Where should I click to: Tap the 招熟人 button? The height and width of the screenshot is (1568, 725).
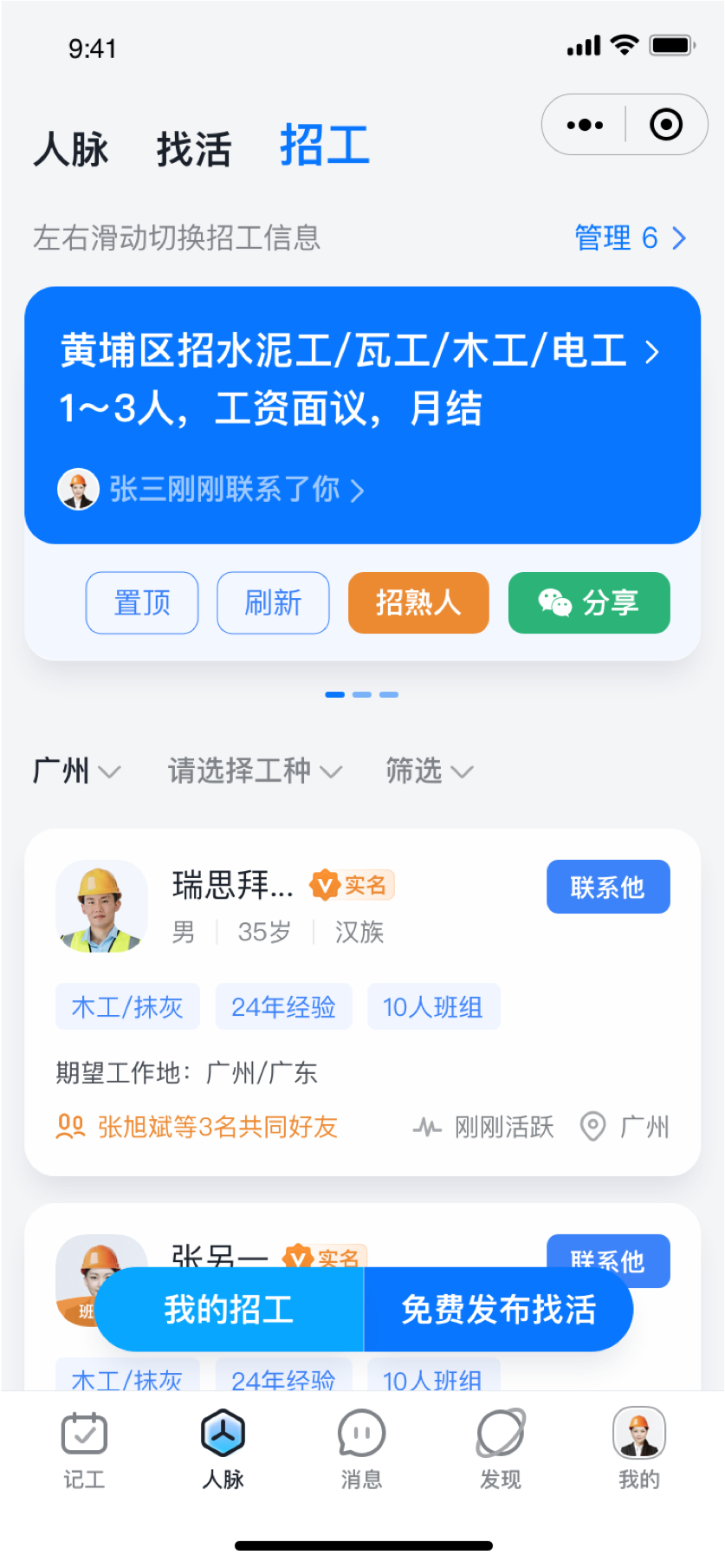click(x=418, y=602)
